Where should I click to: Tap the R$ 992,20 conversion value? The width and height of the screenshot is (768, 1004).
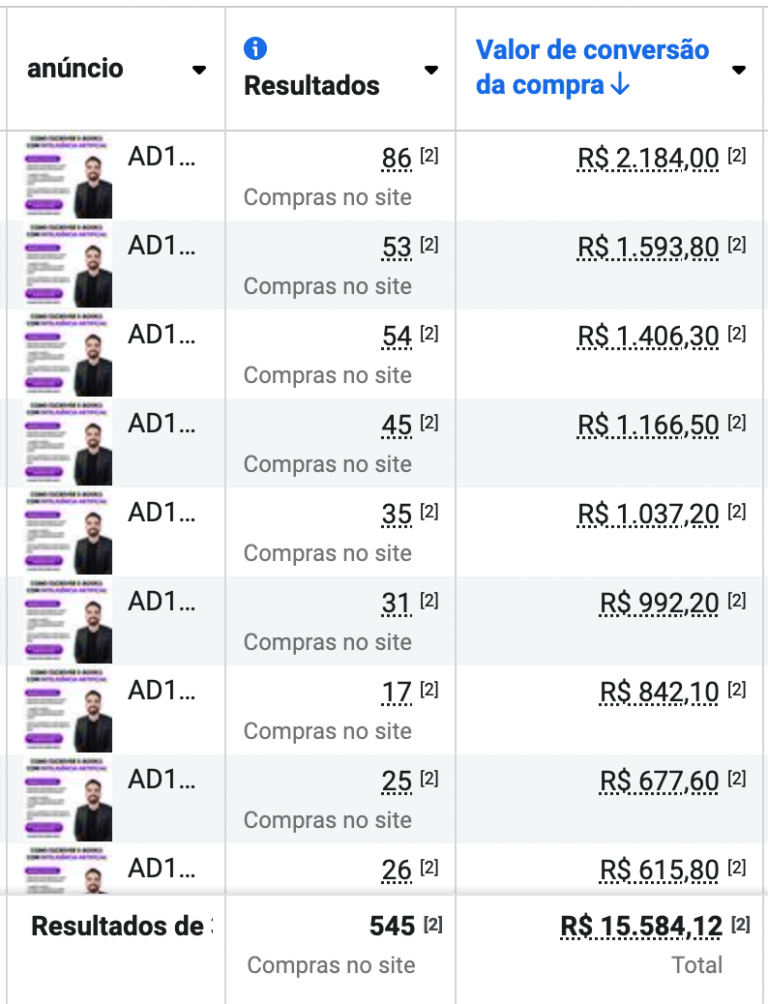click(659, 603)
